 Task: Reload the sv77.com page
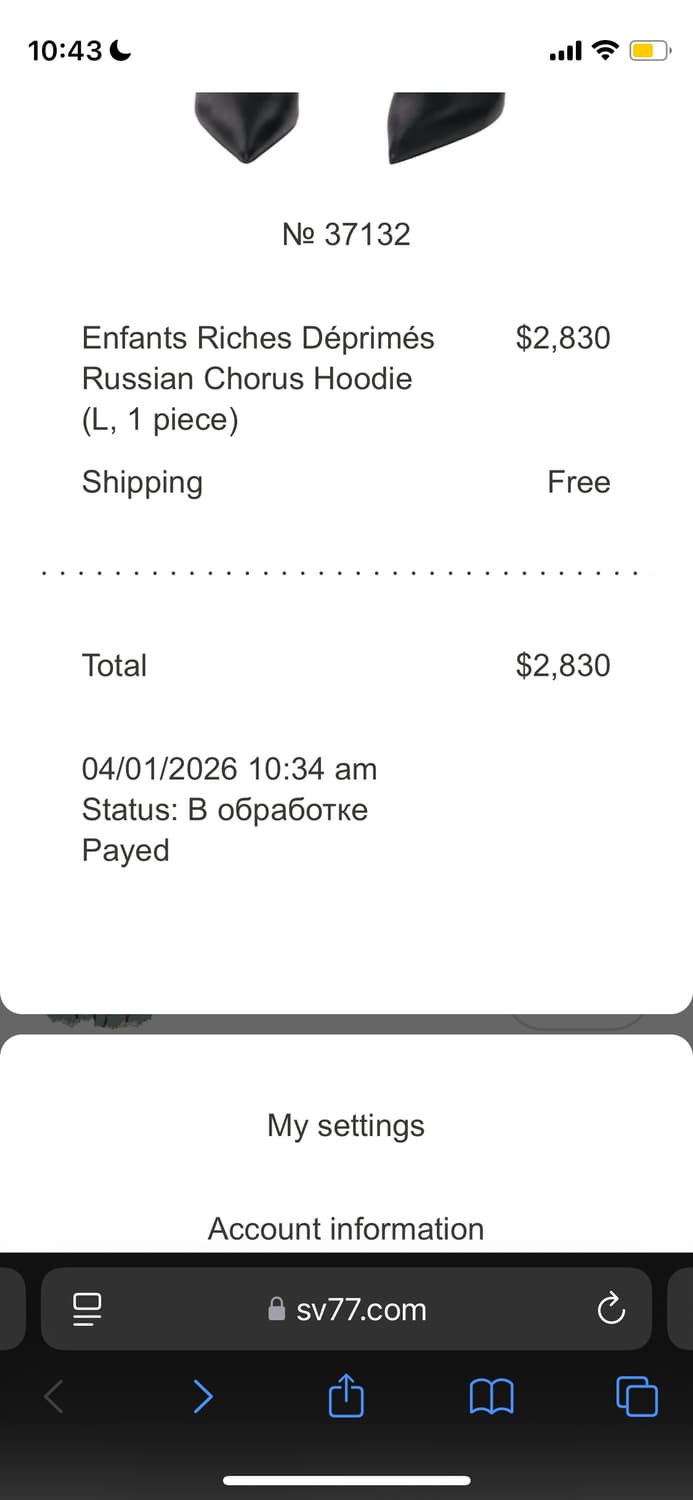610,1308
